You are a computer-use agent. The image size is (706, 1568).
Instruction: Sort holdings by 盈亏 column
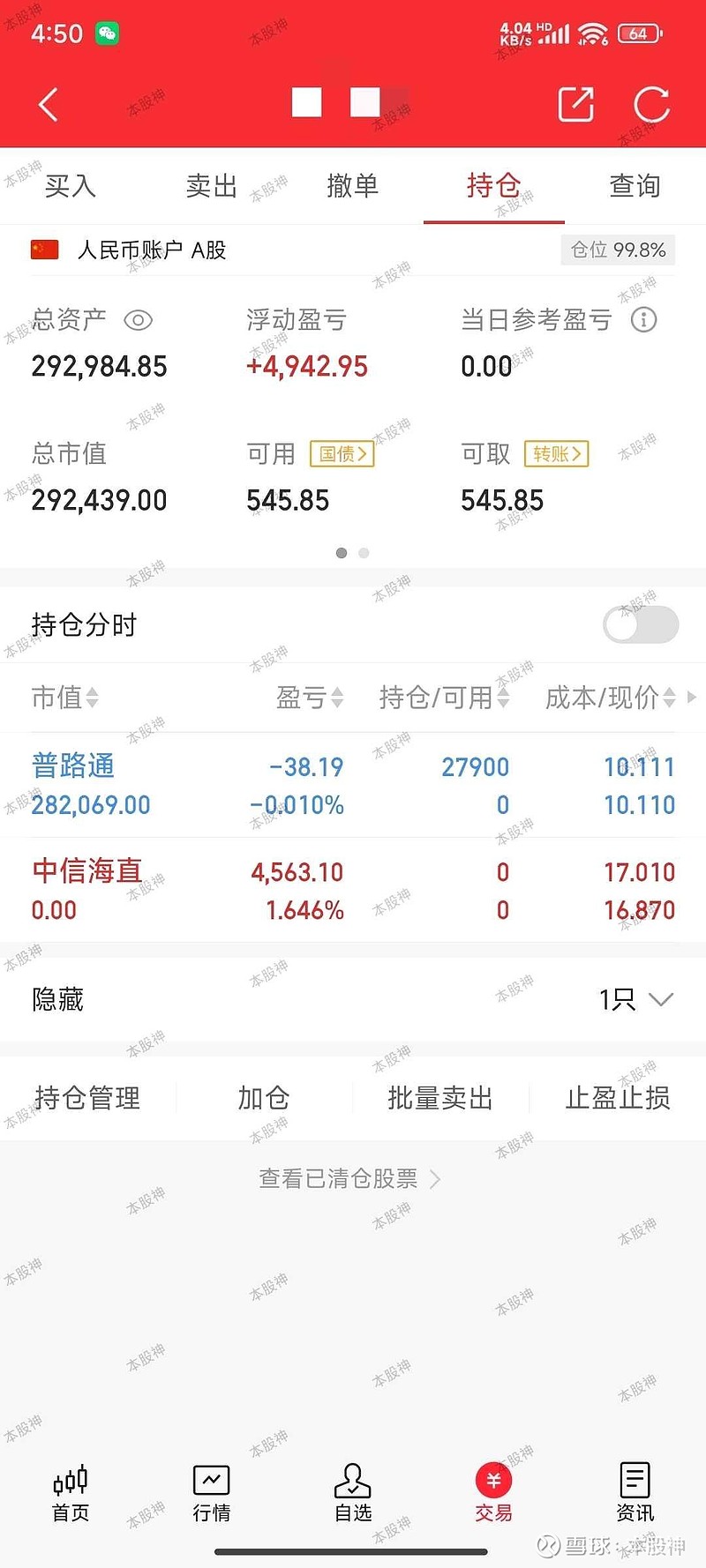pos(309,698)
